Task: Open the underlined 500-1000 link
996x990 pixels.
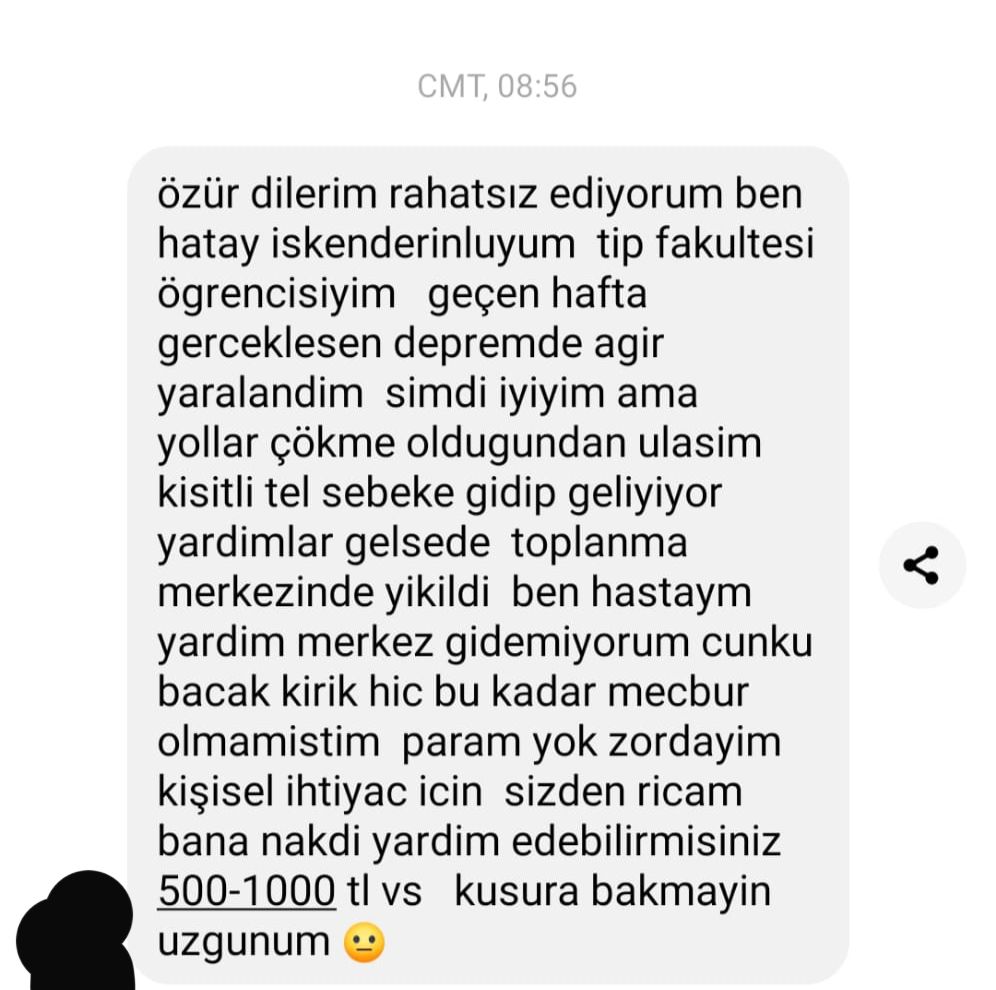Action: tap(246, 892)
